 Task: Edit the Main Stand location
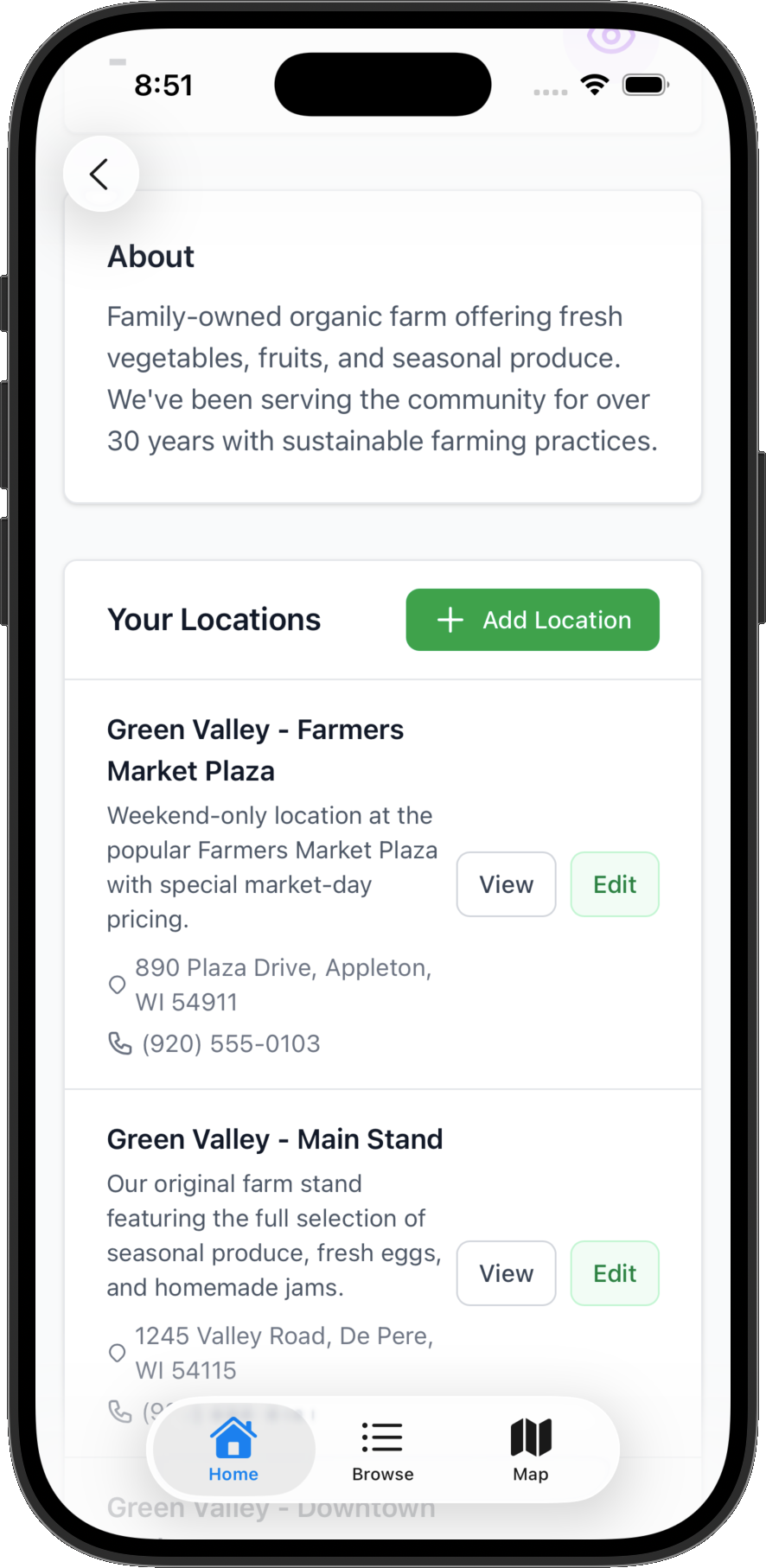(614, 1273)
